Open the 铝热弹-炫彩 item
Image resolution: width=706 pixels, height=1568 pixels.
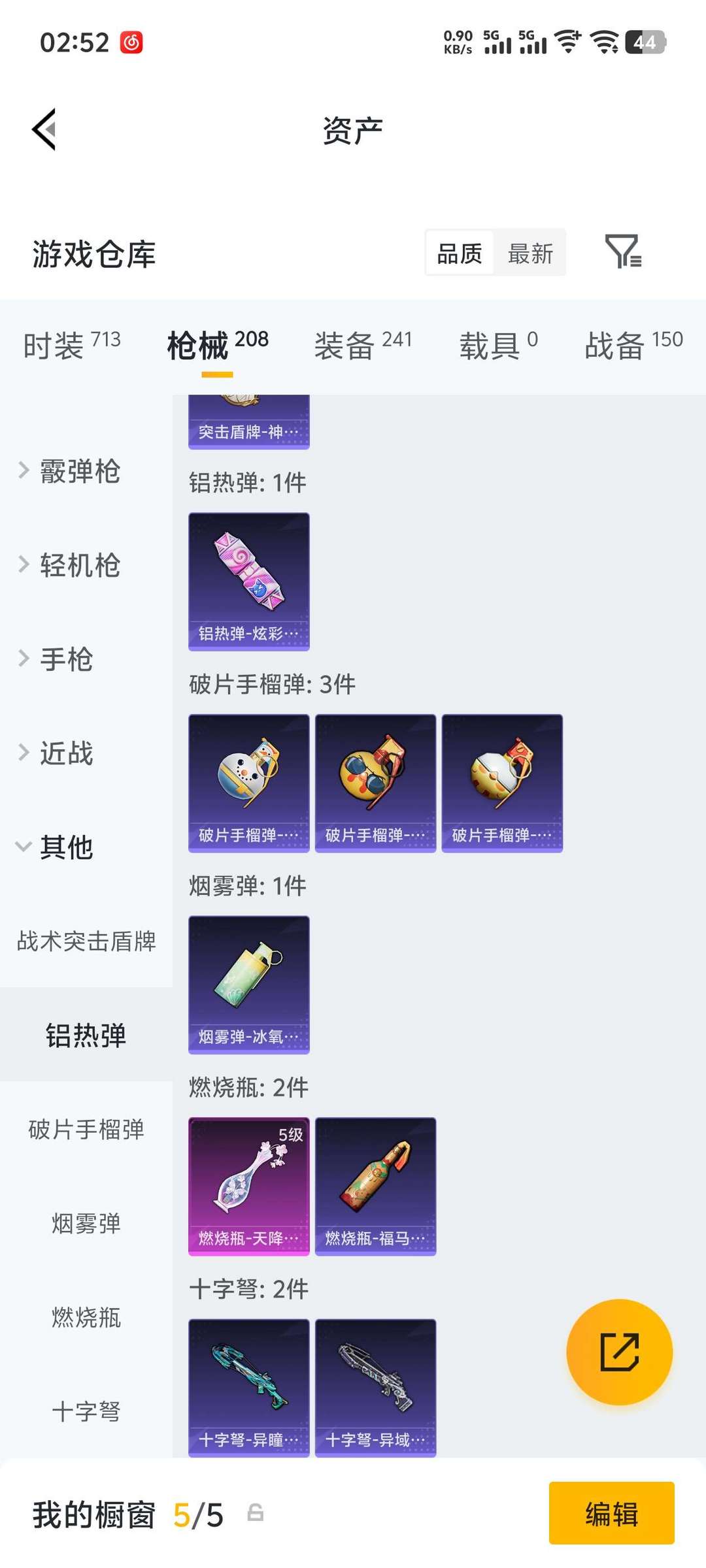249,581
